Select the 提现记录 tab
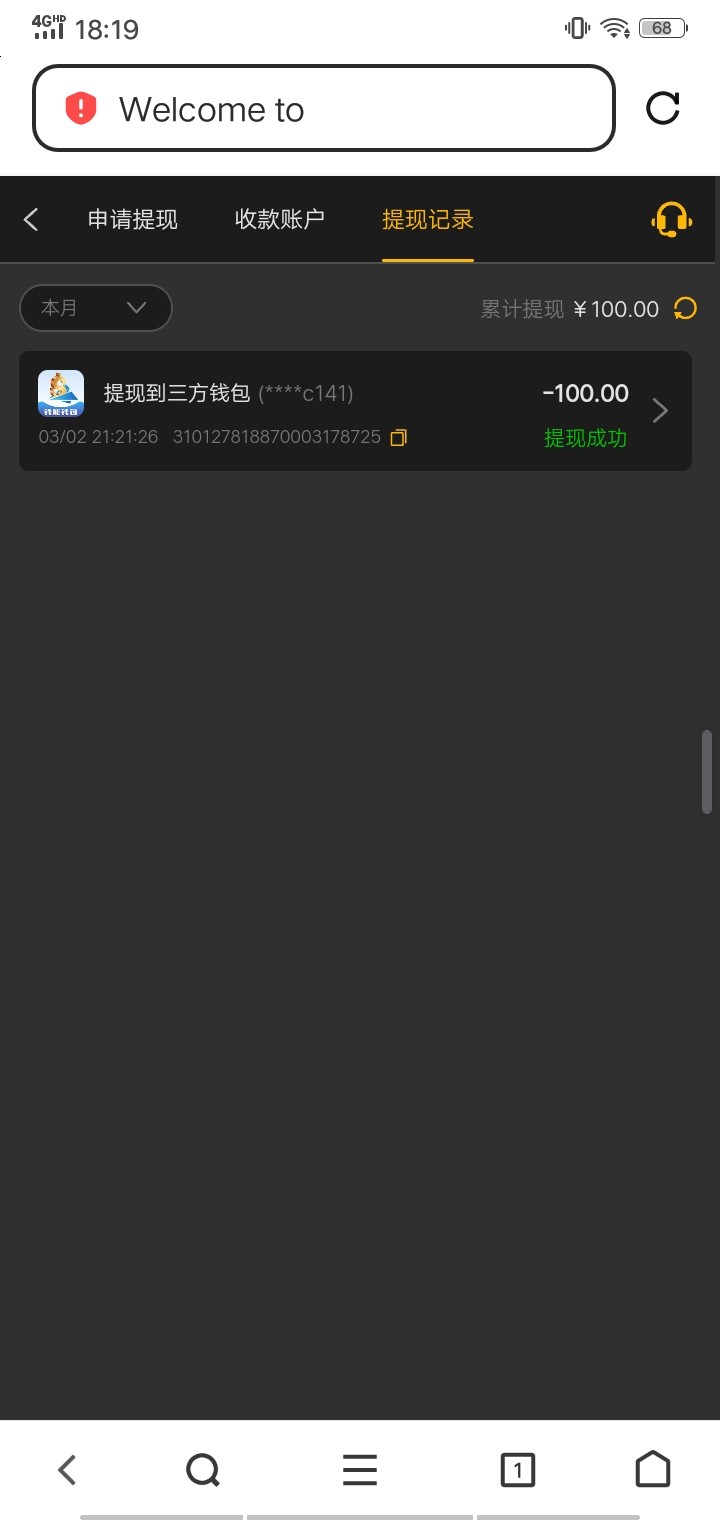The image size is (720, 1520). click(x=427, y=219)
